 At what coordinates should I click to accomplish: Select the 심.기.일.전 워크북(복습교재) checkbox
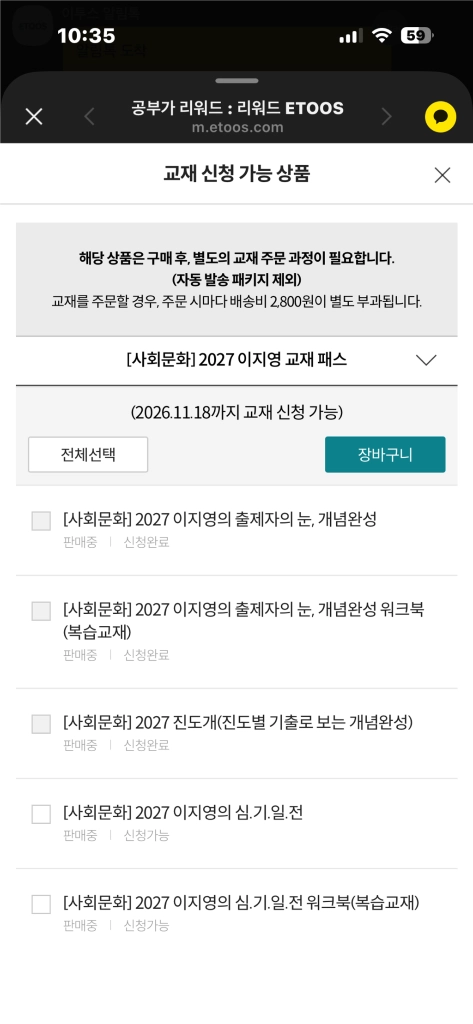pos(41,904)
